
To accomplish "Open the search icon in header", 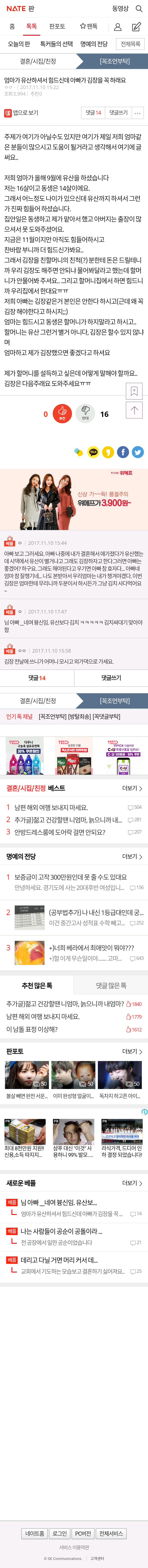I will tap(140, 8).
